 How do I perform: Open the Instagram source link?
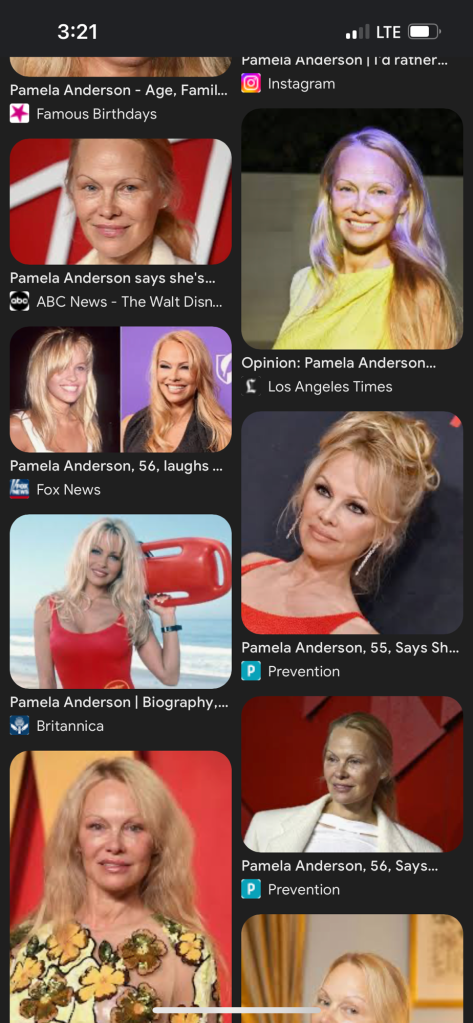click(x=288, y=84)
